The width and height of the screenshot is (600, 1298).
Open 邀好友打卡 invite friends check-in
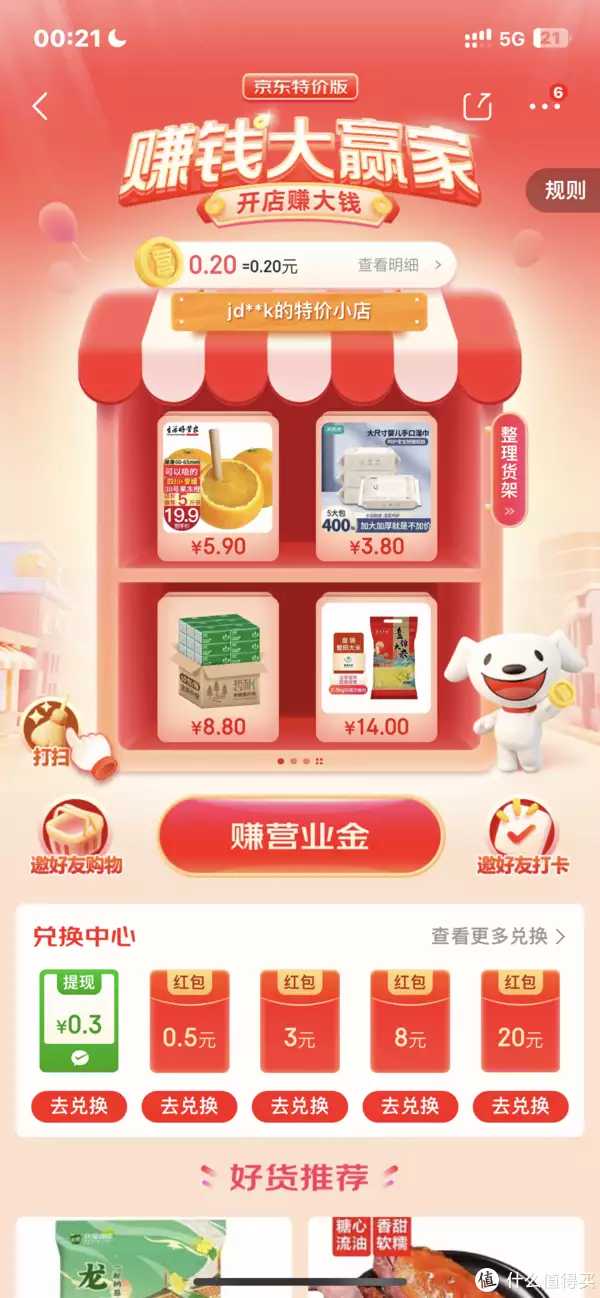click(x=522, y=840)
